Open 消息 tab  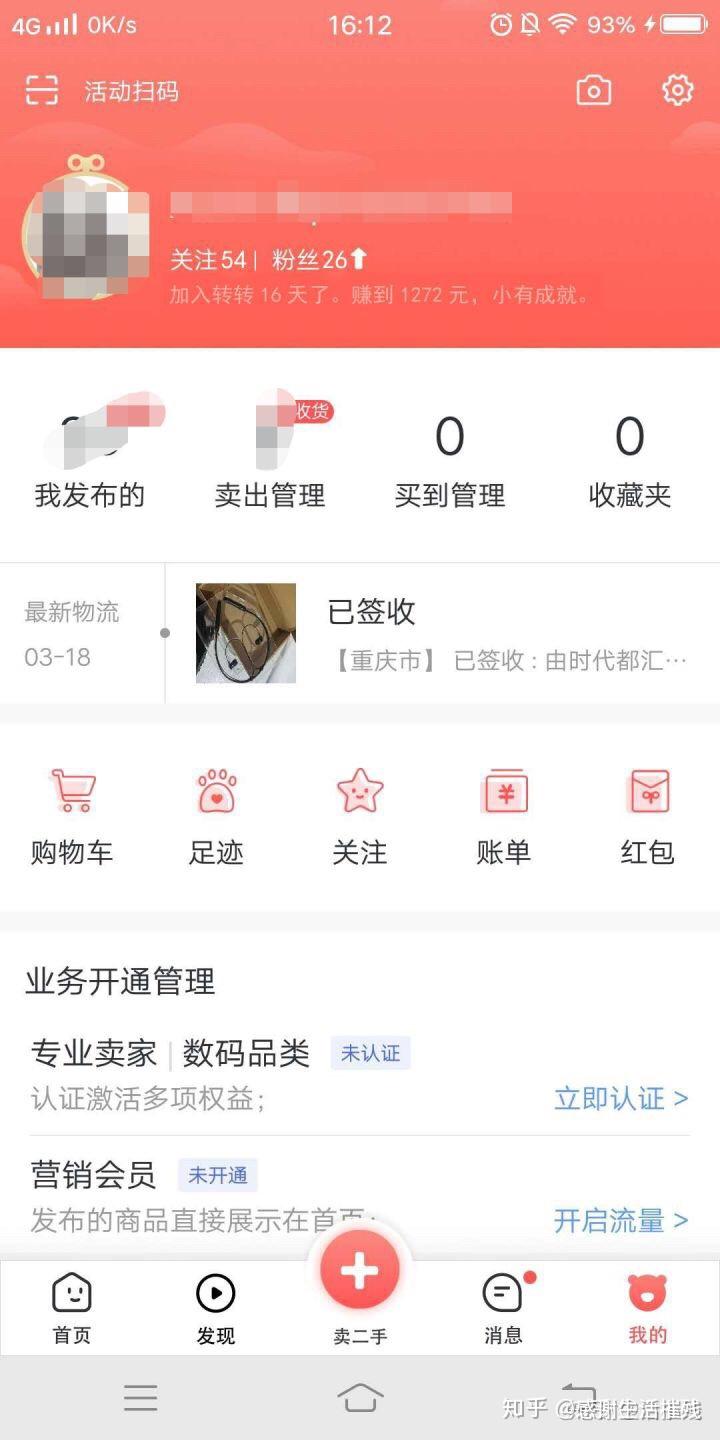click(503, 1308)
